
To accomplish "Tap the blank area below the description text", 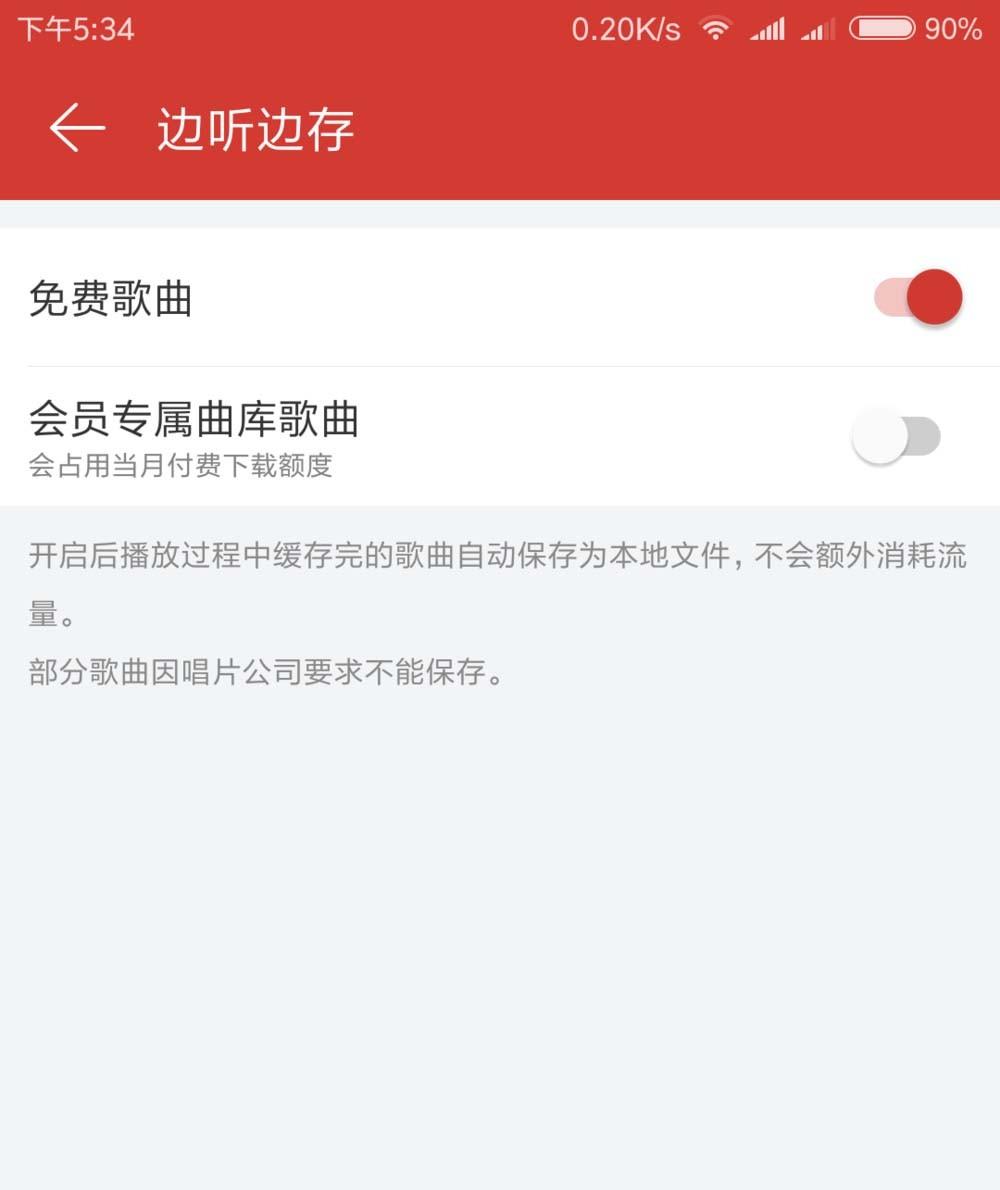I will tap(500, 900).
